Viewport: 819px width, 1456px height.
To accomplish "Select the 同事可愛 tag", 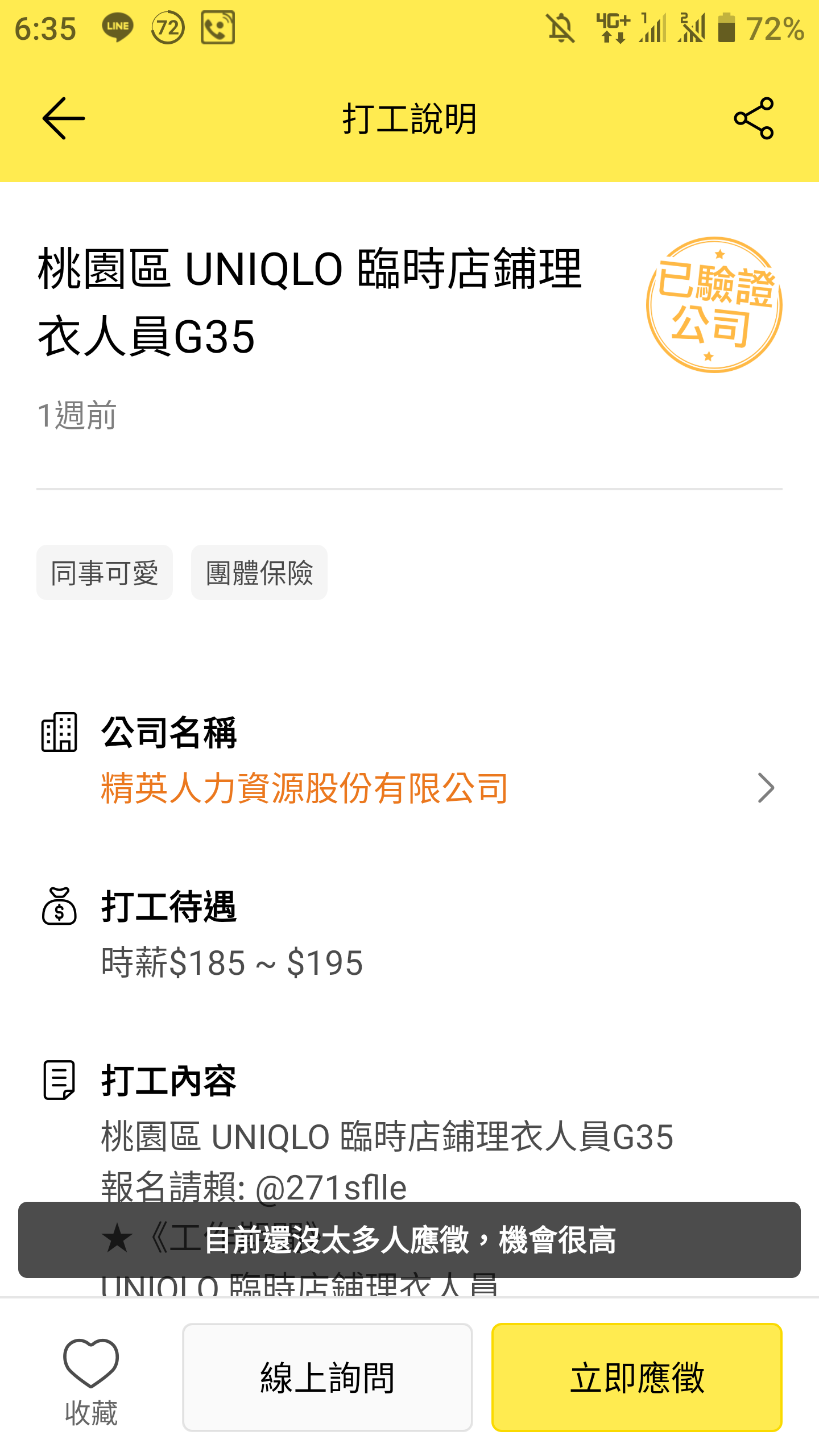I will (105, 573).
